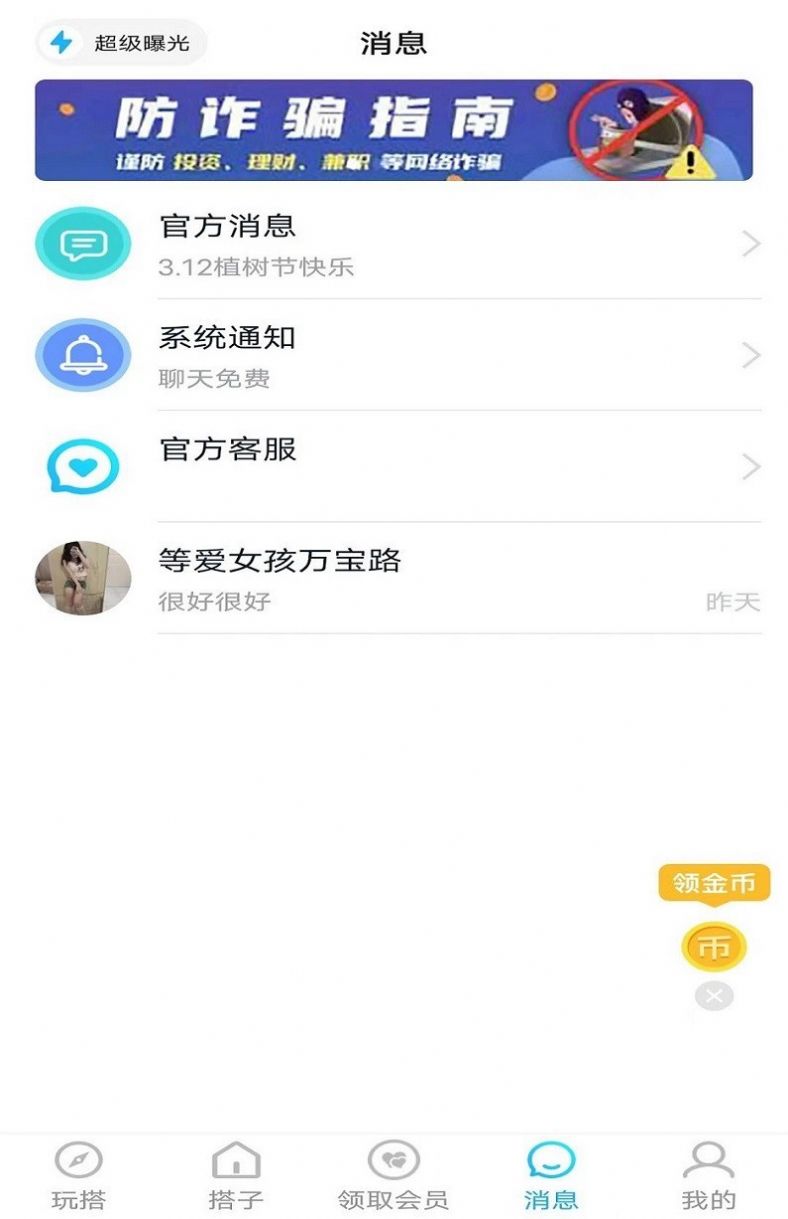Open the 我的 profile icon
Image resolution: width=788 pixels, height=1219 pixels.
(710, 1161)
